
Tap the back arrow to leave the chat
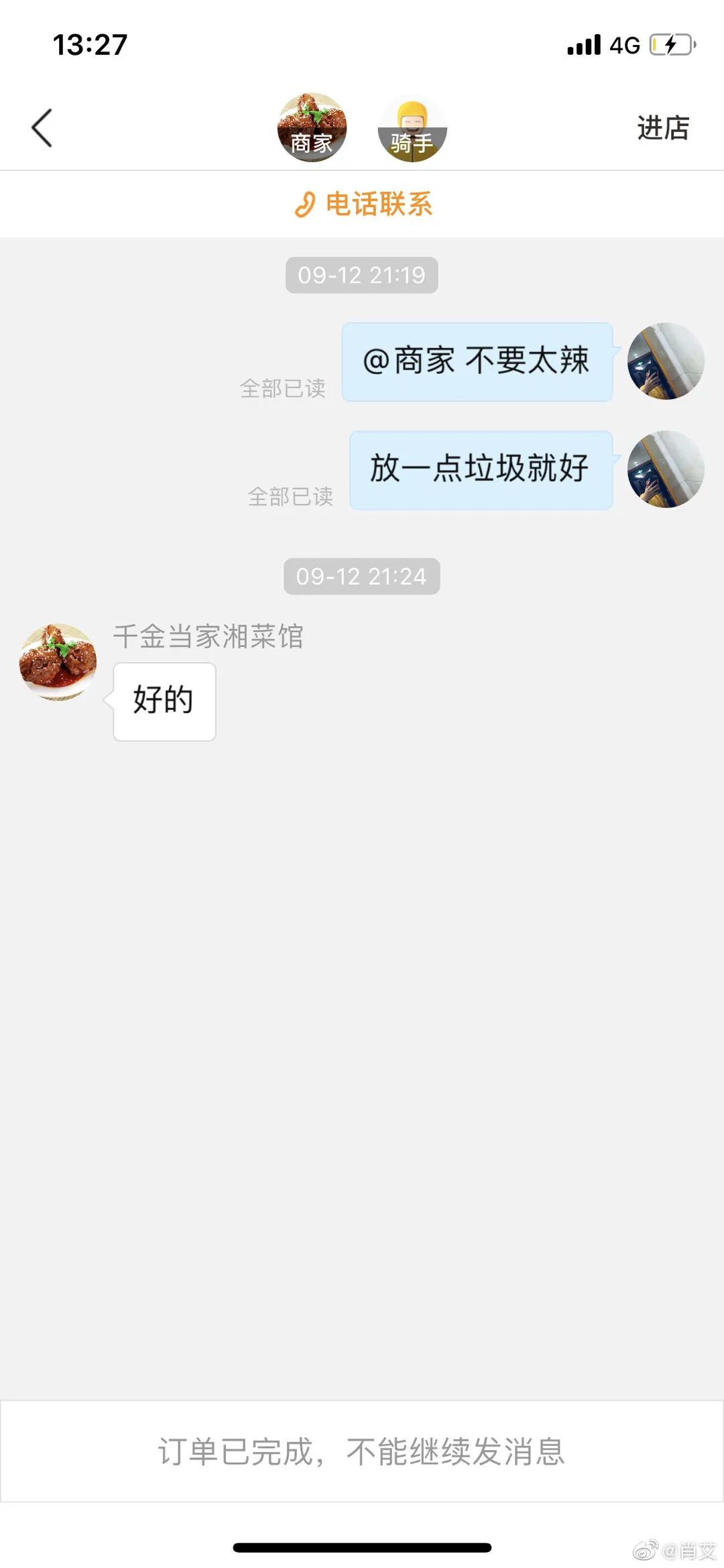pyautogui.click(x=43, y=128)
